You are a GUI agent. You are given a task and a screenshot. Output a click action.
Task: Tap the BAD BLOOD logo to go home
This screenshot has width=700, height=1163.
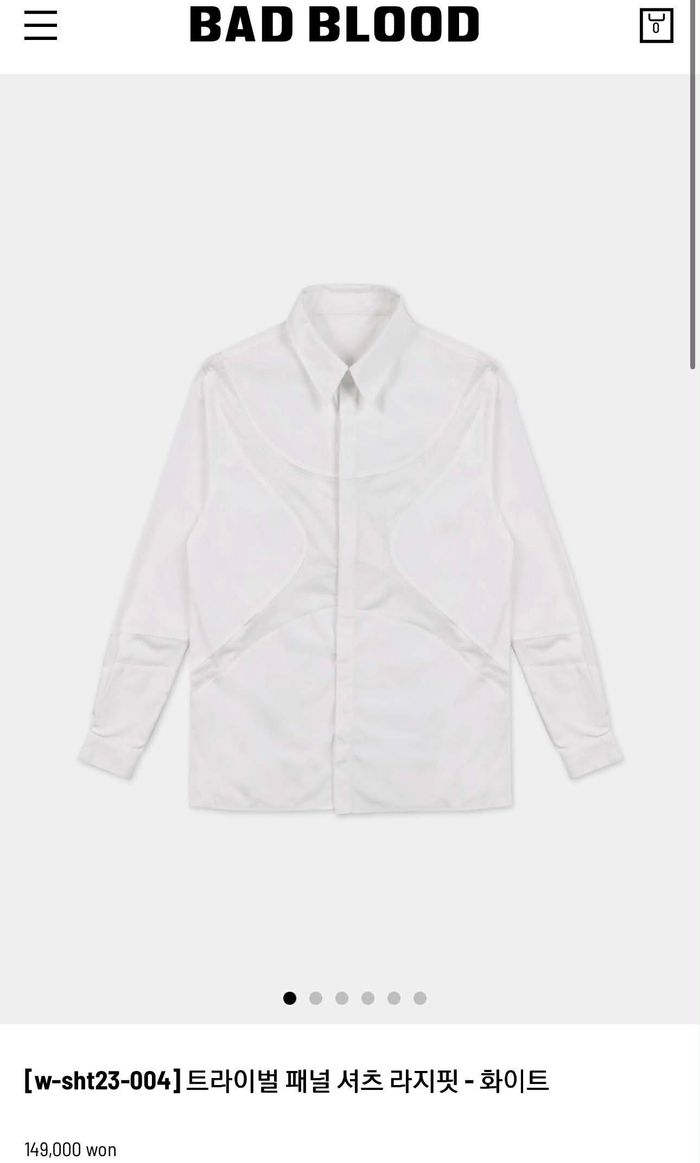pyautogui.click(x=334, y=24)
